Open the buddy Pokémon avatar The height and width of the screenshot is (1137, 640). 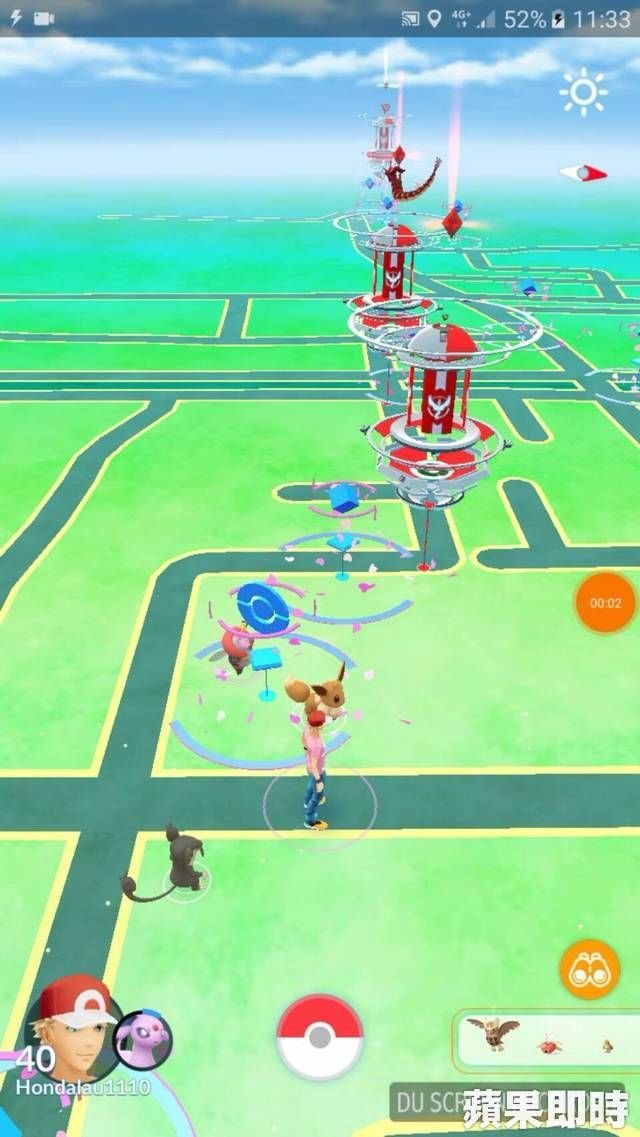(x=143, y=1040)
